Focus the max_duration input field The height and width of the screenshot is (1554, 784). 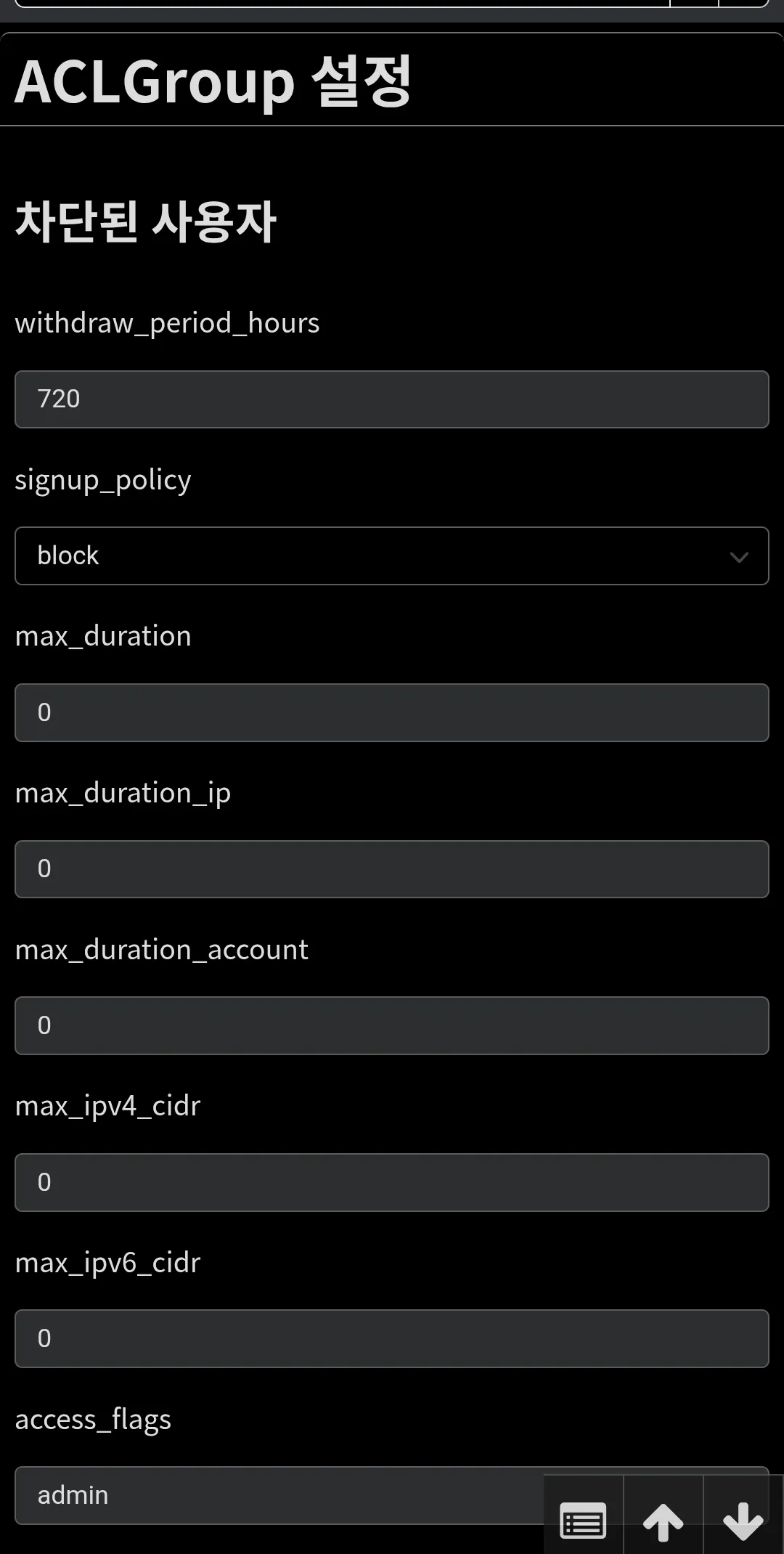tap(392, 712)
